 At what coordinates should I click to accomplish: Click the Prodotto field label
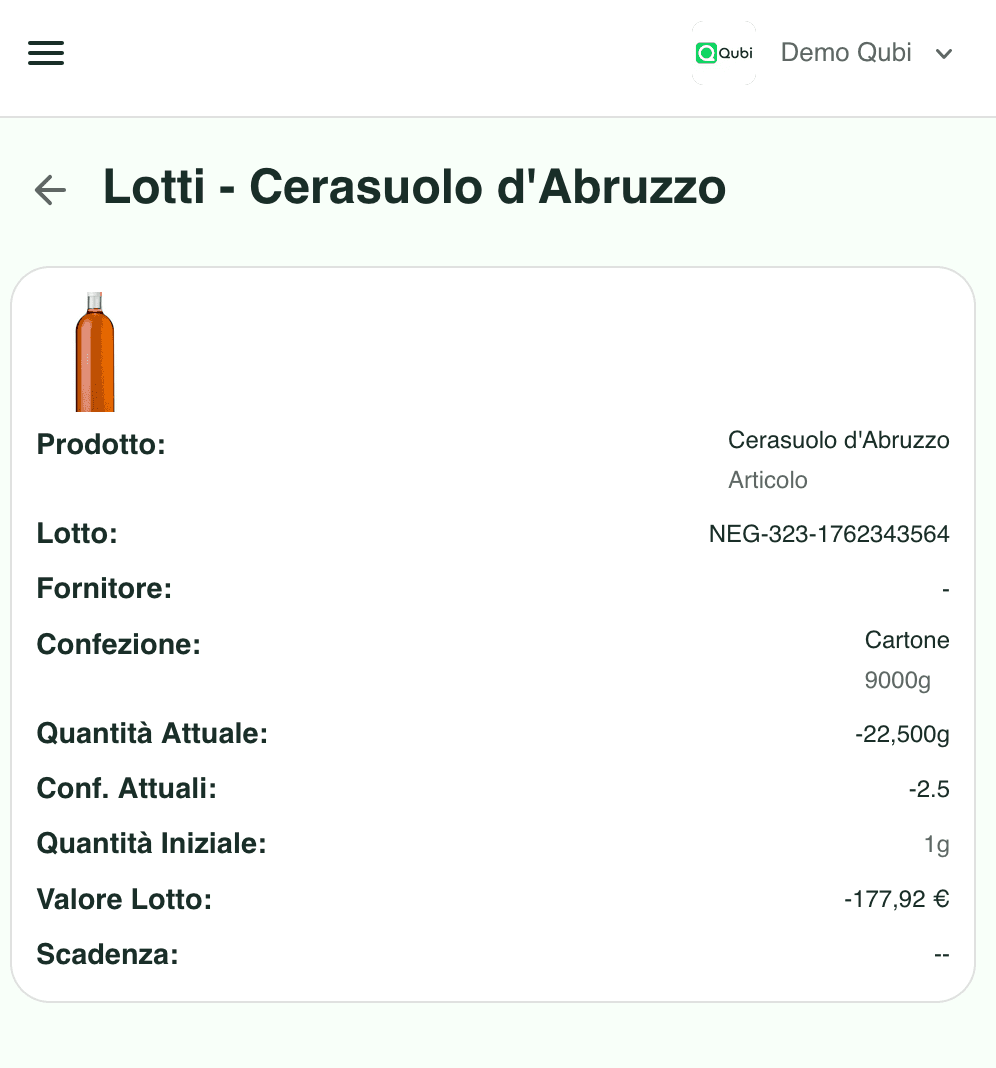coord(100,444)
